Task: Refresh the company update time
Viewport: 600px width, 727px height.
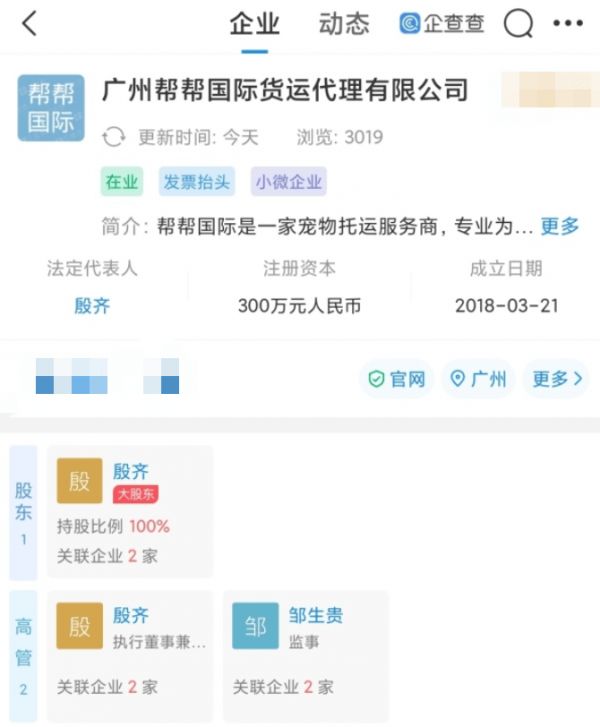Action: tap(115, 137)
